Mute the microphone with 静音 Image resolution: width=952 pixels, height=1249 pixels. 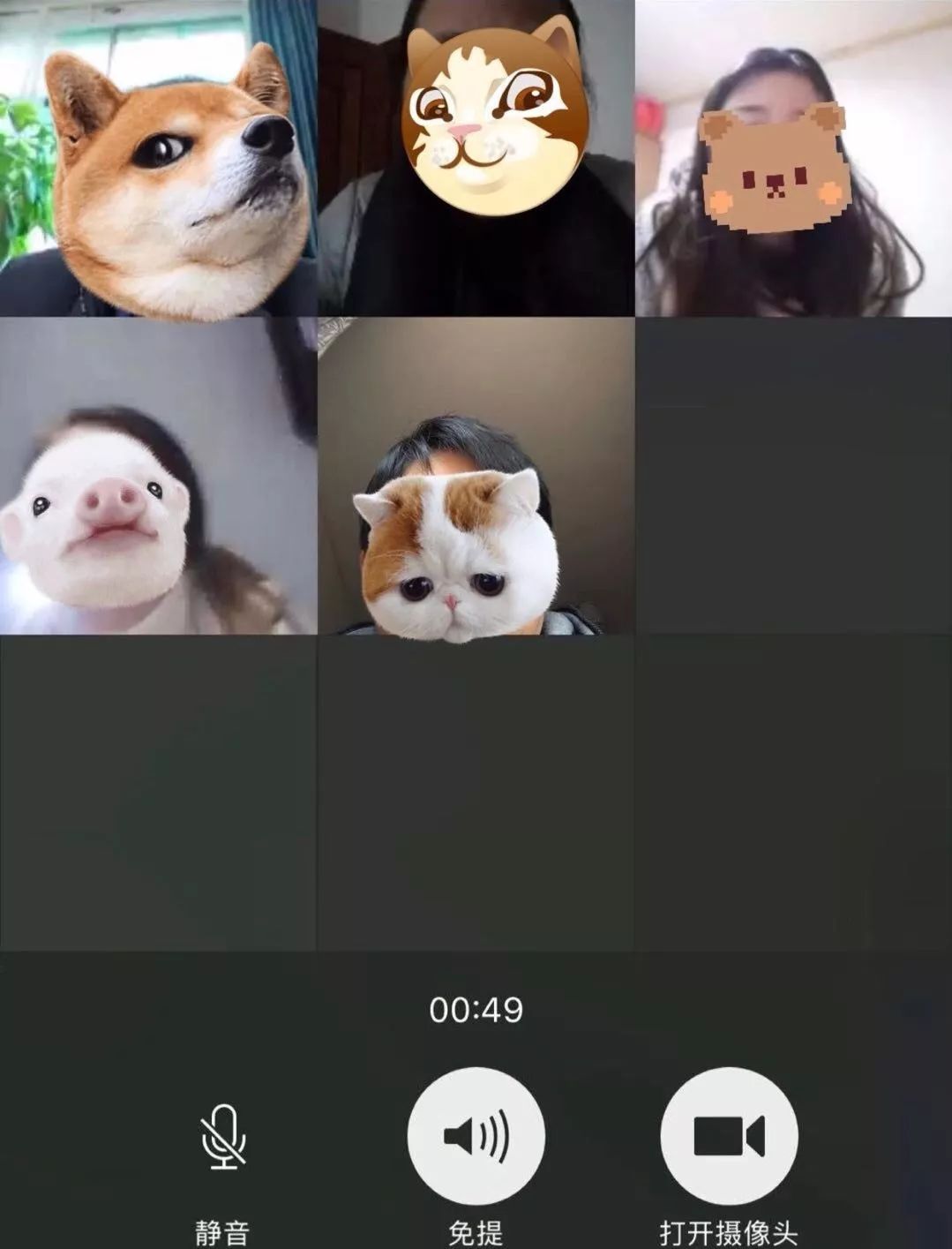pyautogui.click(x=223, y=1137)
